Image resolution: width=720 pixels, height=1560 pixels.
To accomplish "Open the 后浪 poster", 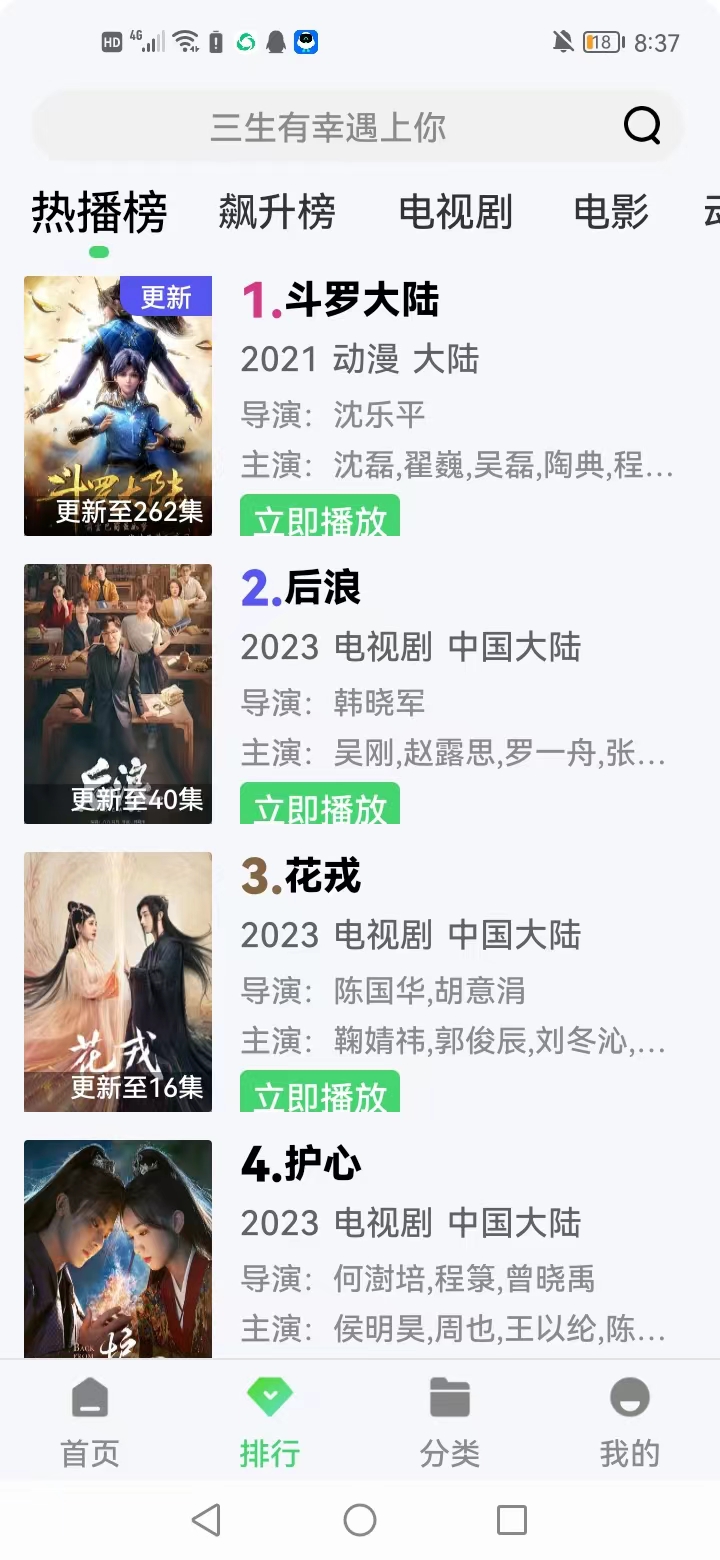I will [x=118, y=694].
